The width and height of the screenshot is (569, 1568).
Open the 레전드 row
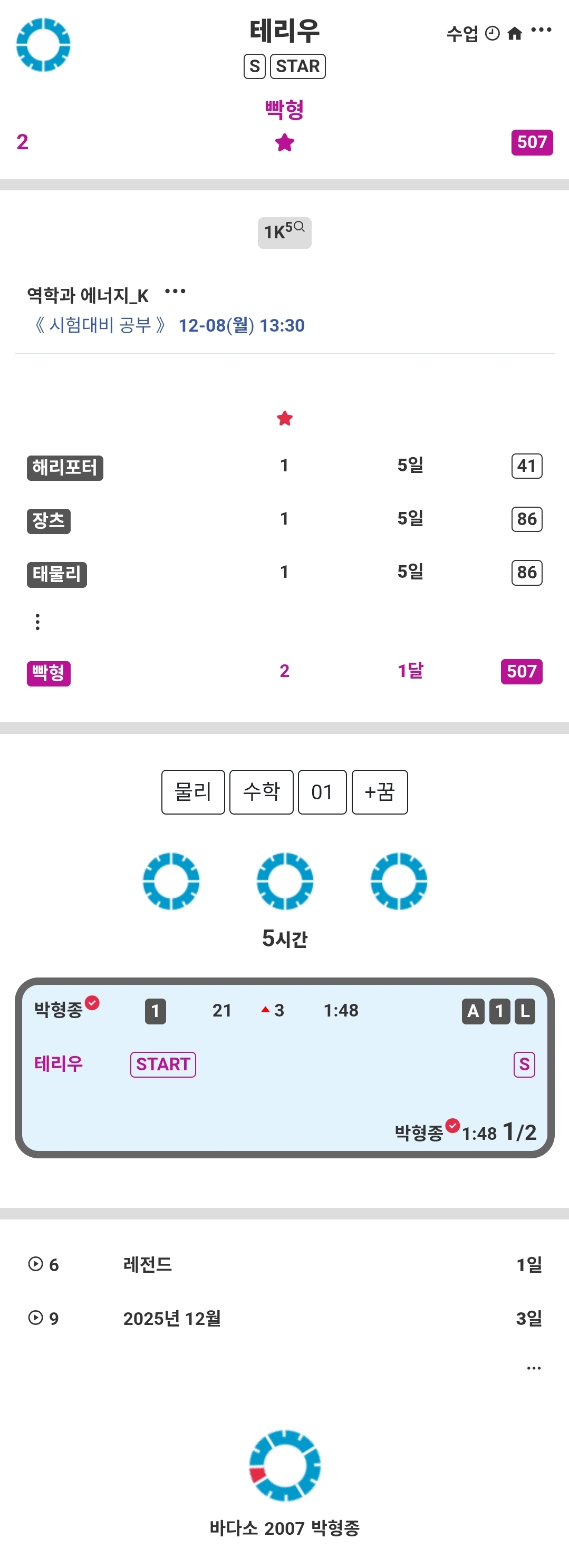coord(147,1264)
